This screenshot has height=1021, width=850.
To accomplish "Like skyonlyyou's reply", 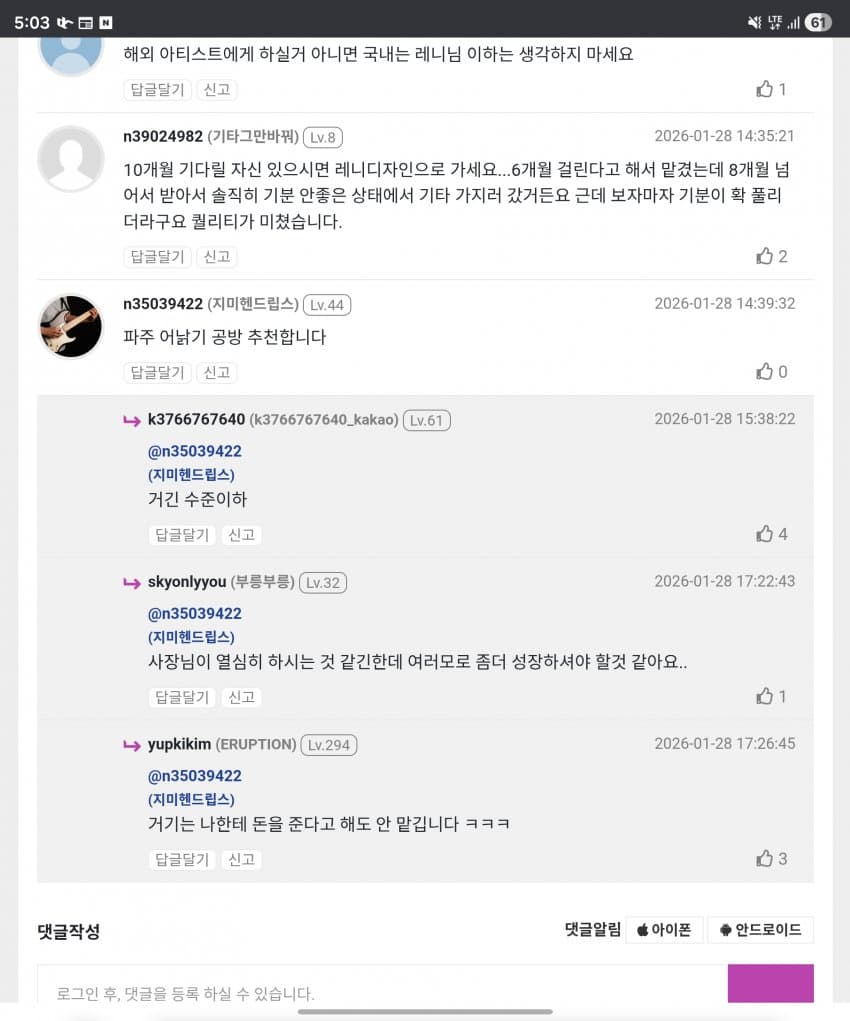I will (766, 696).
